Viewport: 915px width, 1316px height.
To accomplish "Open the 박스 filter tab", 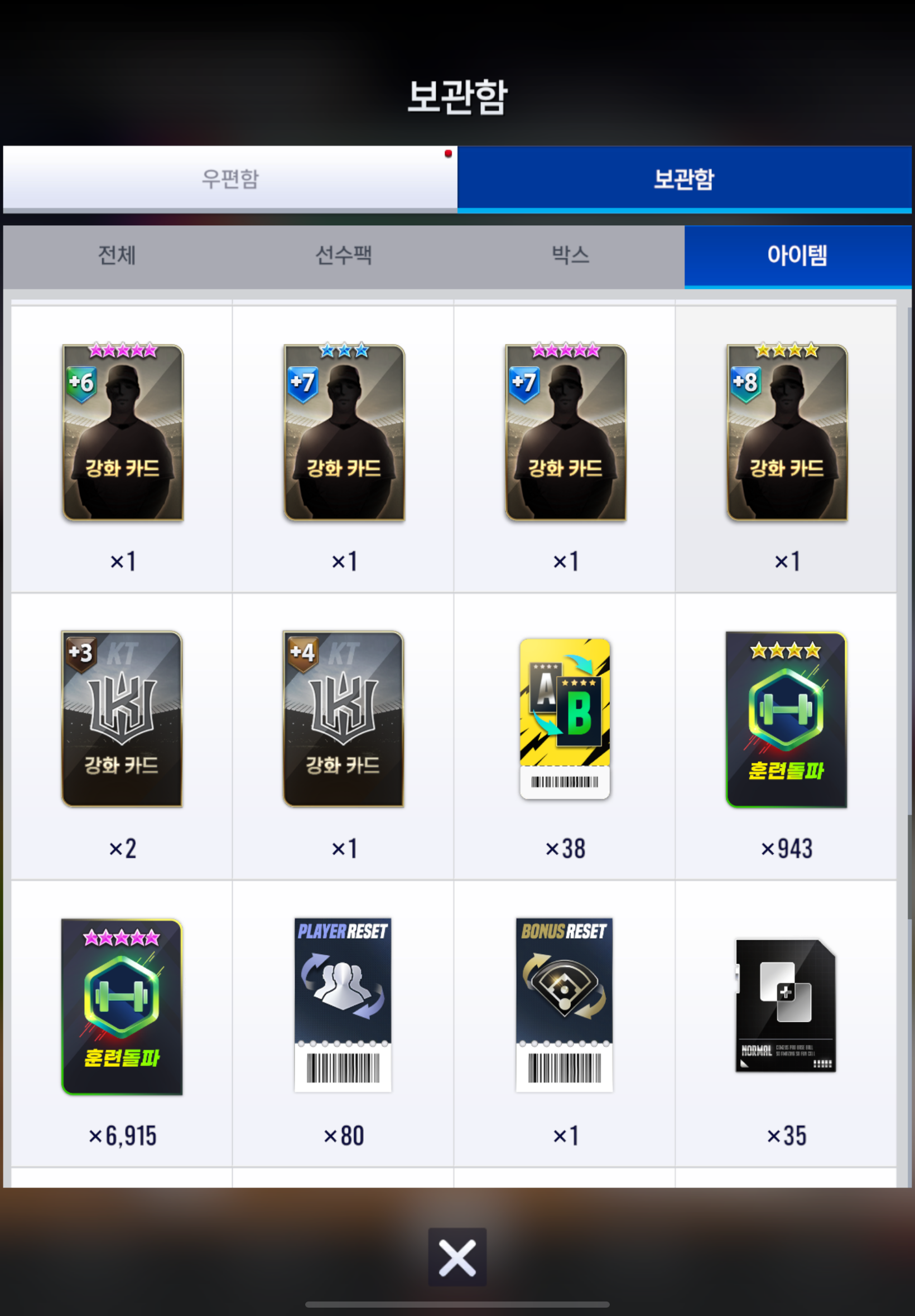I will [x=570, y=255].
